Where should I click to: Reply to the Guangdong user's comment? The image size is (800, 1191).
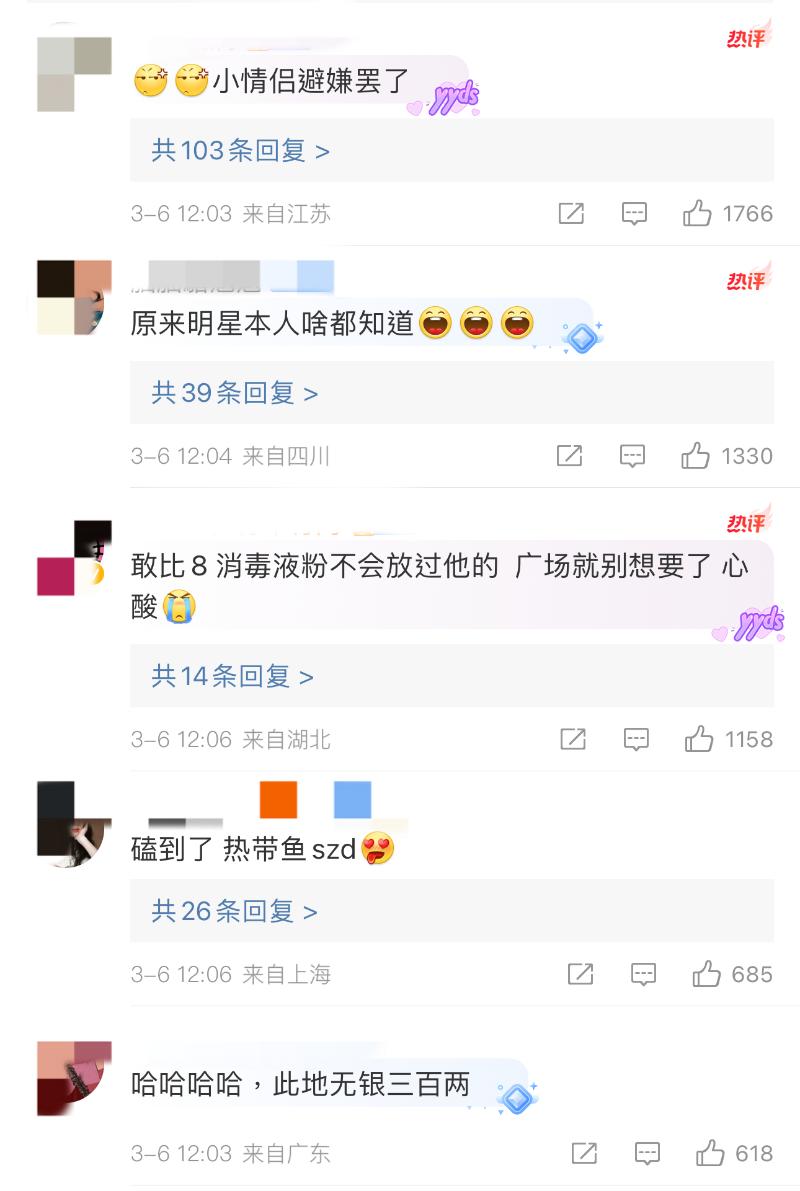click(x=647, y=1153)
